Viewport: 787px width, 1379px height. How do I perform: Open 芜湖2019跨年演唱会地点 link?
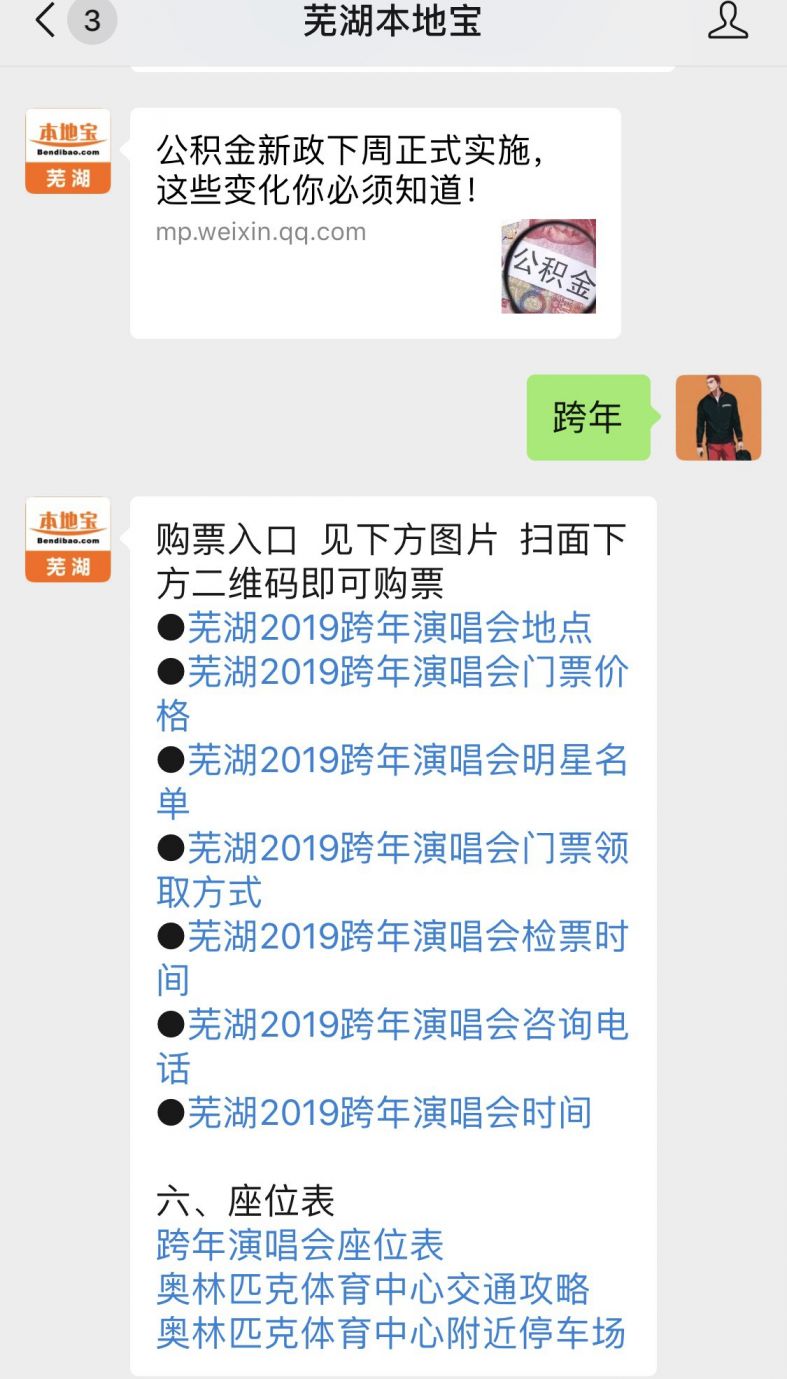point(400,627)
